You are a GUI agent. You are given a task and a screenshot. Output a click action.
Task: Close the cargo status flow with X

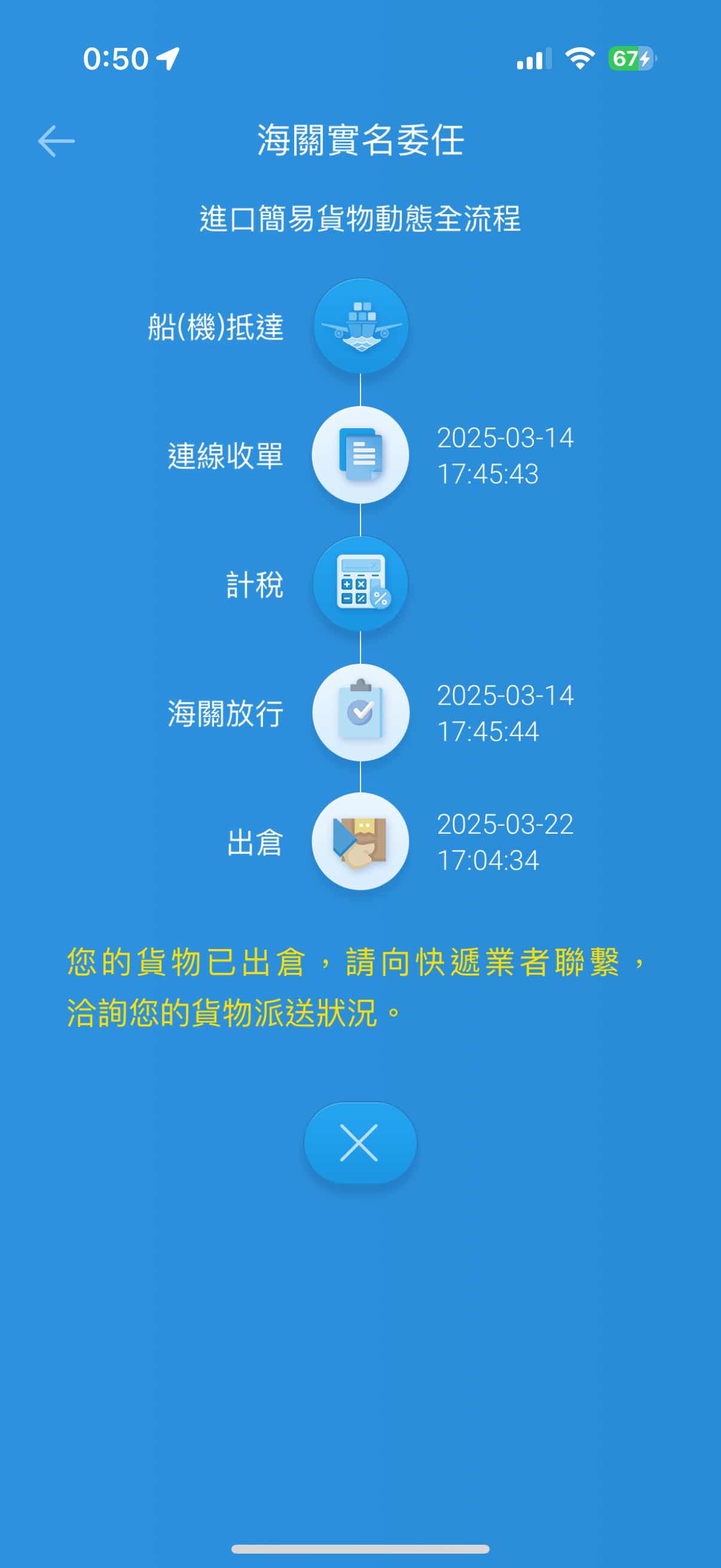(359, 1143)
